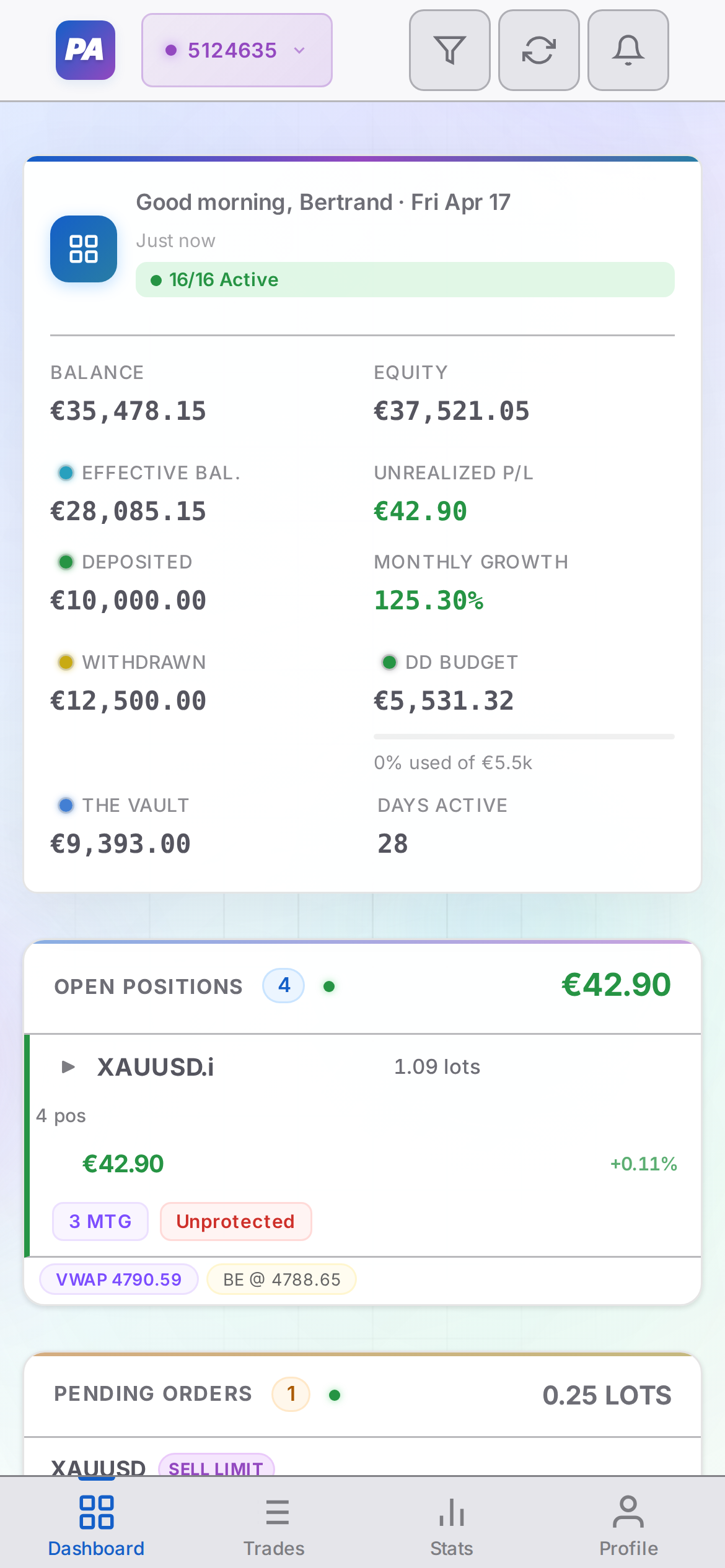Toggle the green dot beside Open Positions
The height and width of the screenshot is (1568, 725).
(x=330, y=986)
